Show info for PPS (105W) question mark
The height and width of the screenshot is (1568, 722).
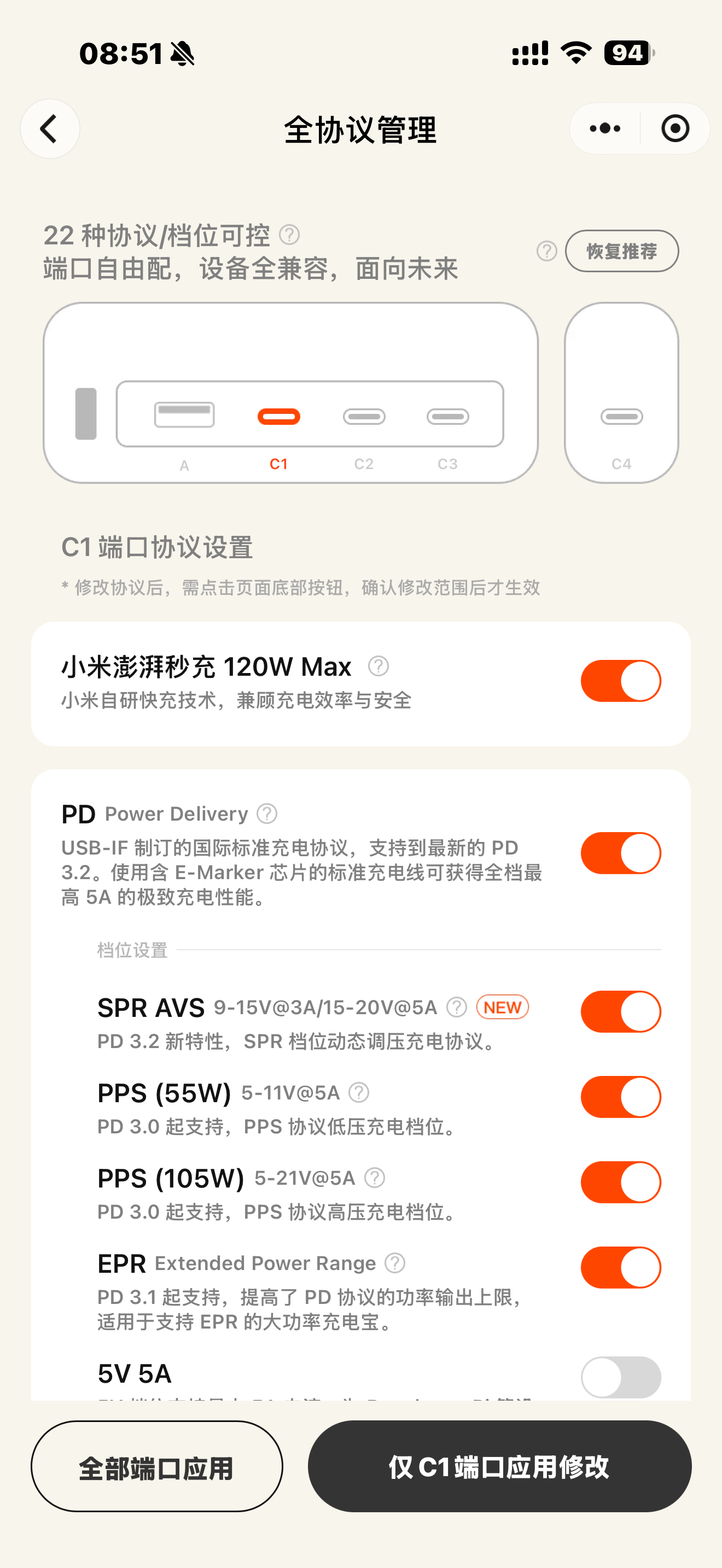[x=374, y=1178]
